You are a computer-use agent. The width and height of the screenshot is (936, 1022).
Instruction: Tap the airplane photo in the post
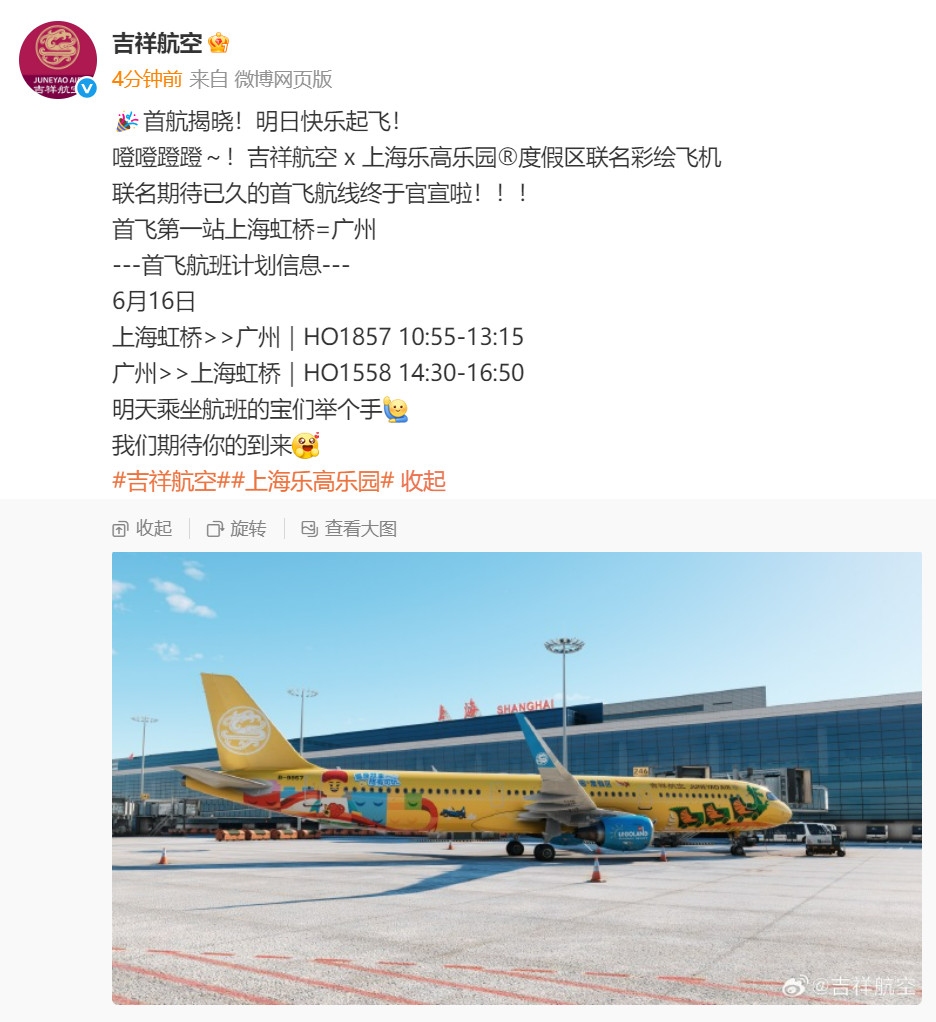(517, 778)
